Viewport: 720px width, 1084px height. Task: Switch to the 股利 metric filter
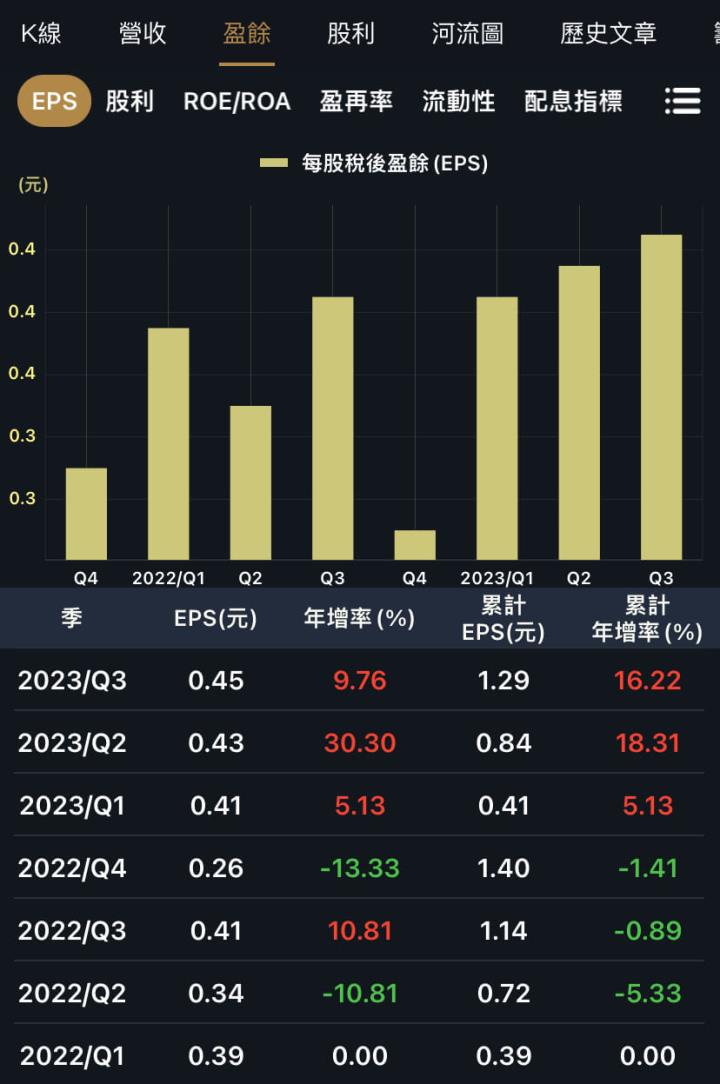[131, 101]
